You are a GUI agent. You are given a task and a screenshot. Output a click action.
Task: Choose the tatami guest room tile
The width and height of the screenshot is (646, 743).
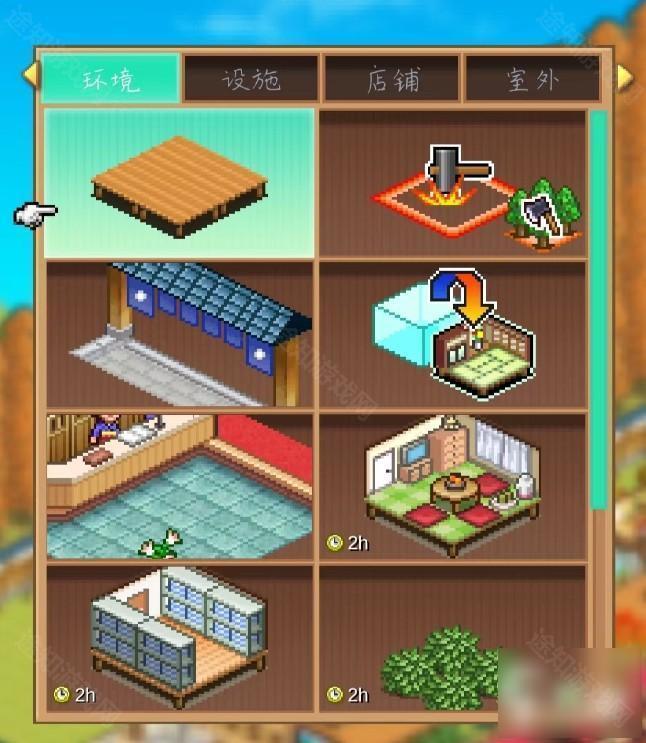452,486
